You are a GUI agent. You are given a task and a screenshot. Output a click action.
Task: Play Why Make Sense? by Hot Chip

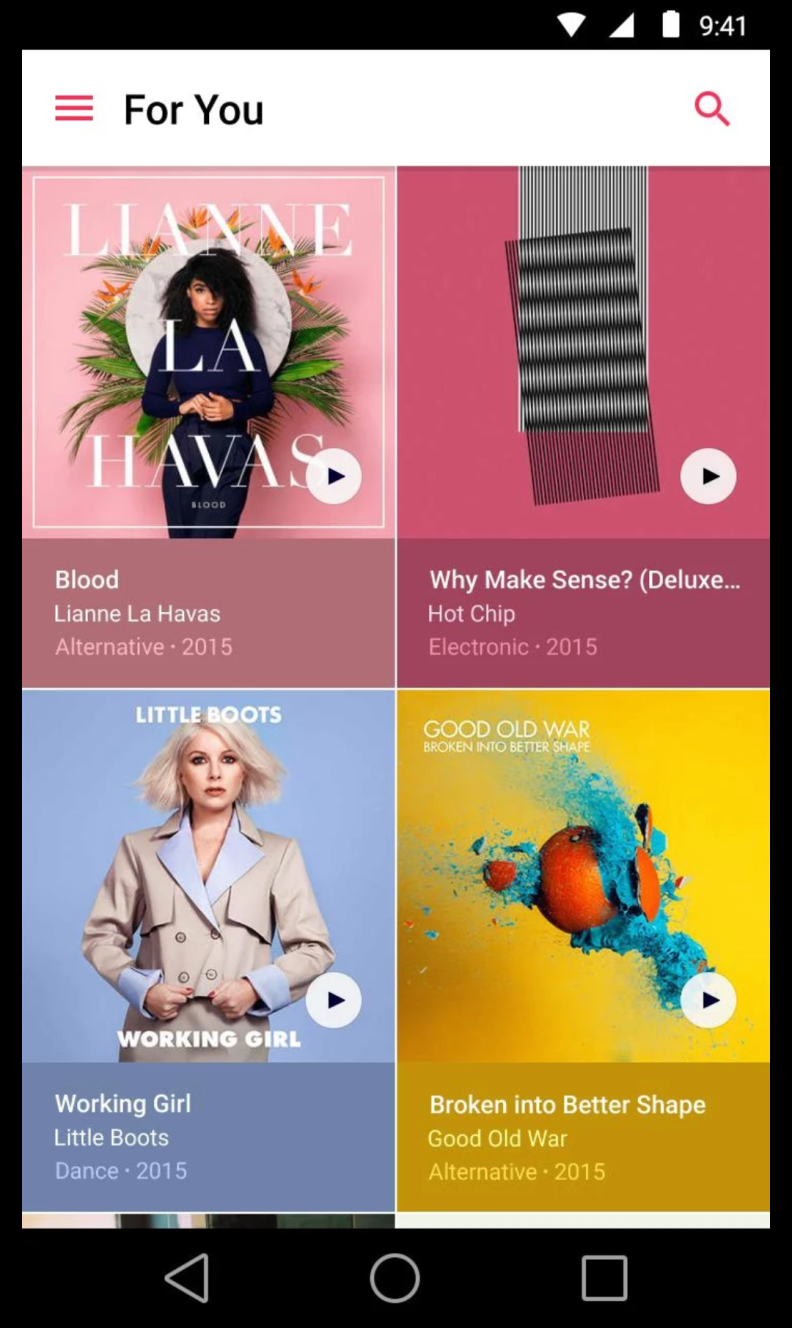tap(708, 477)
